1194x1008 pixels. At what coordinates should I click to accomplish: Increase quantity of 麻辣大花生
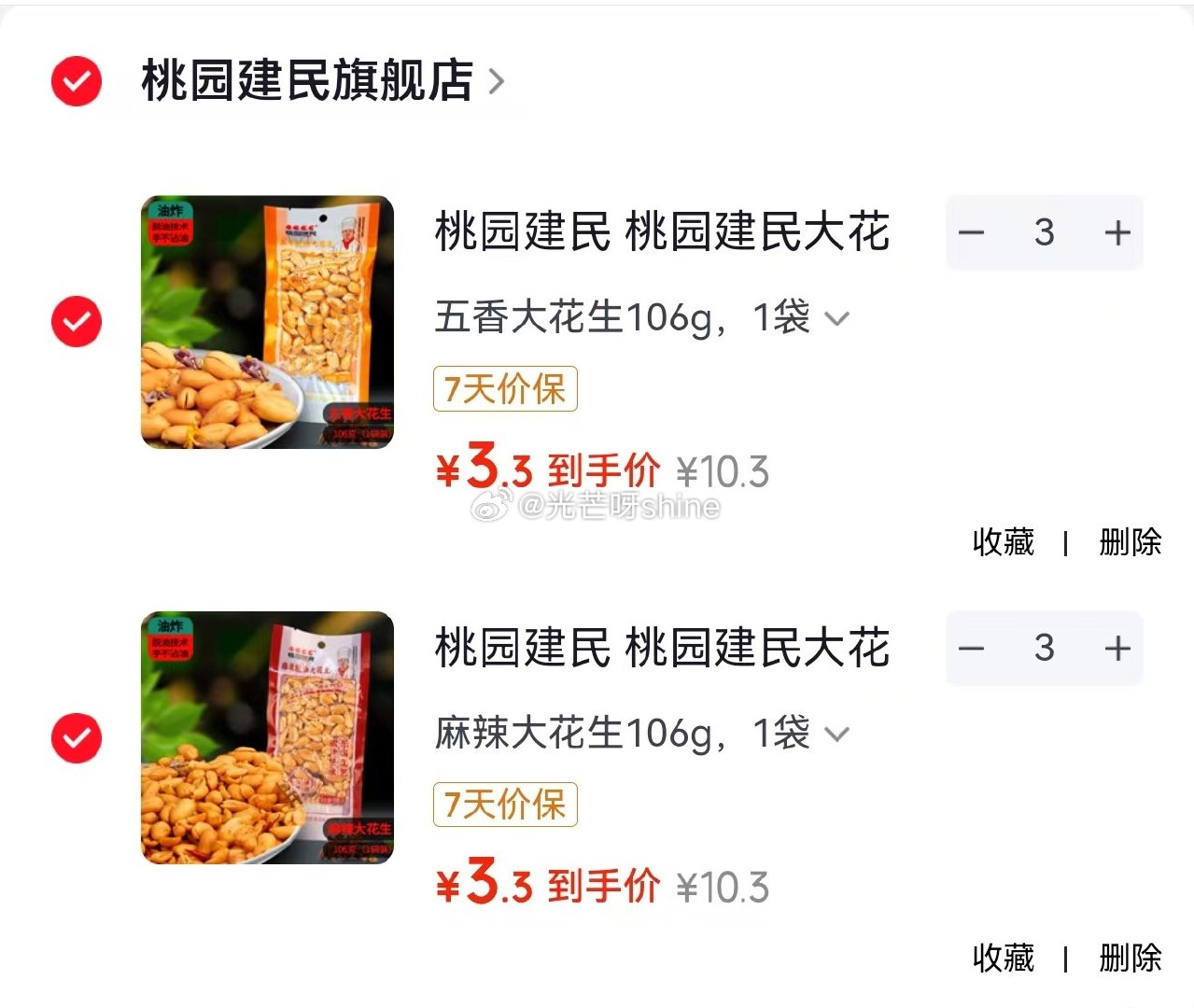(1117, 648)
